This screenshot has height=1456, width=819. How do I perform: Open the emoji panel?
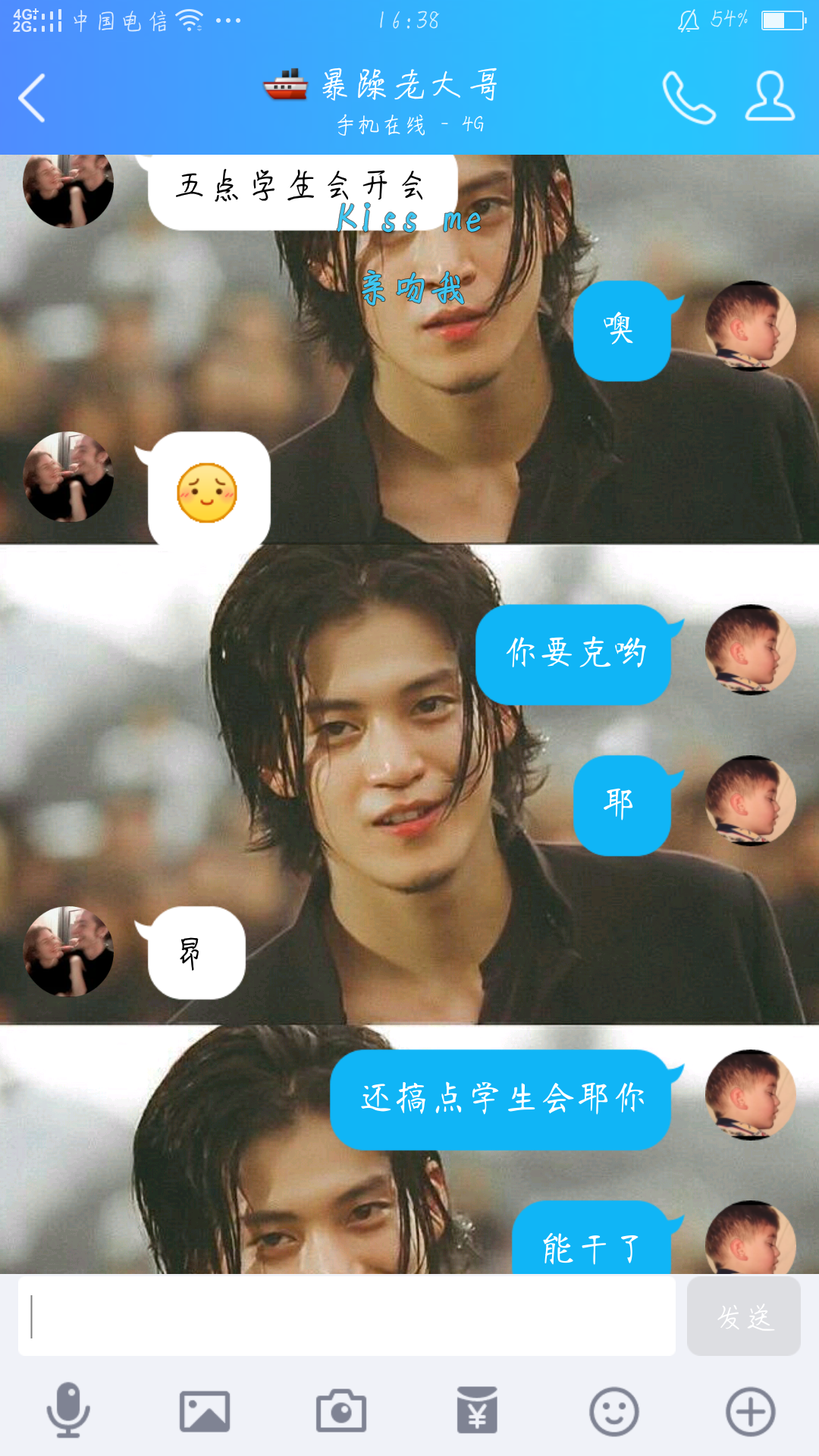(613, 1411)
